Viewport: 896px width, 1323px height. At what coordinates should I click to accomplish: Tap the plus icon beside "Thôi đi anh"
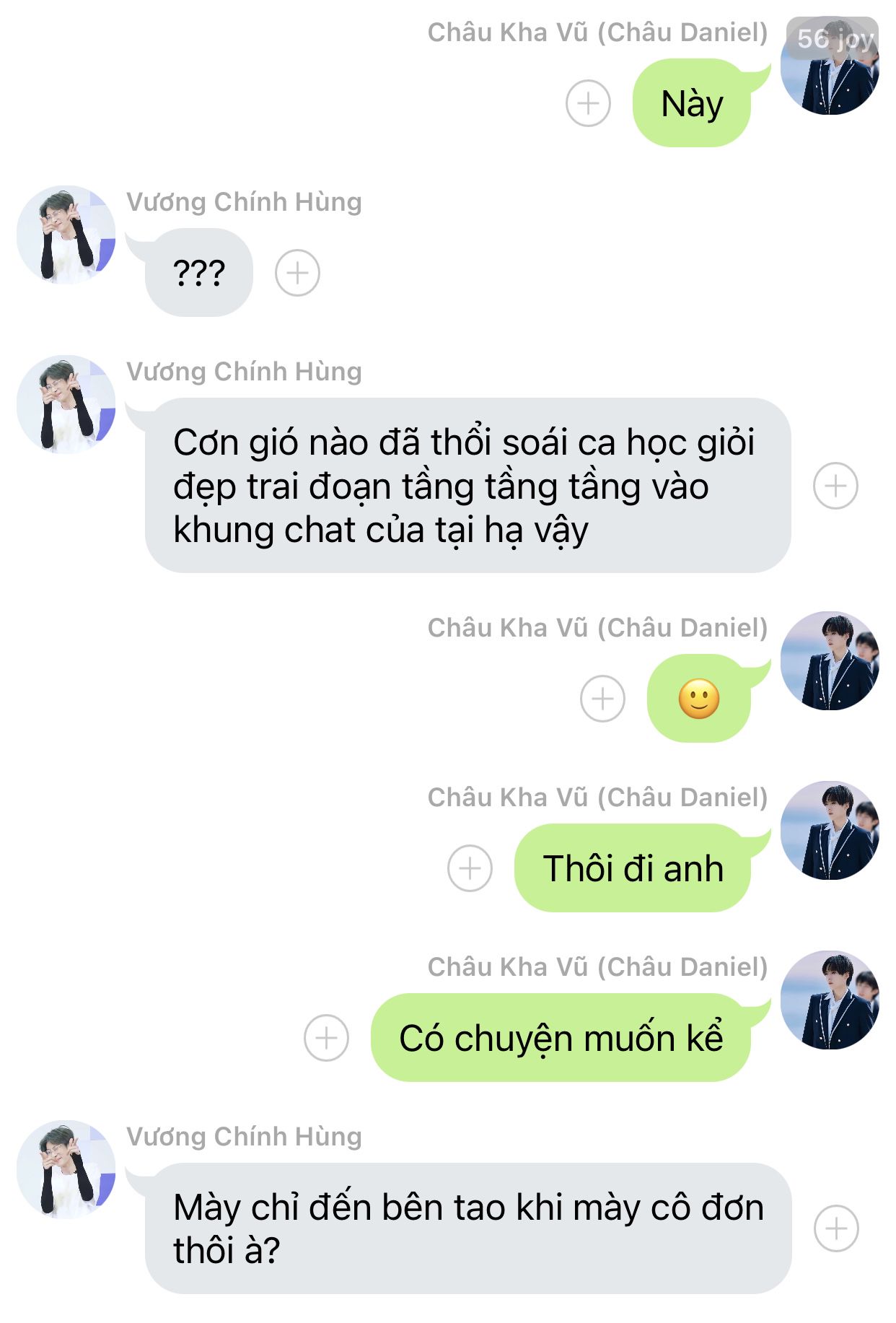click(470, 868)
